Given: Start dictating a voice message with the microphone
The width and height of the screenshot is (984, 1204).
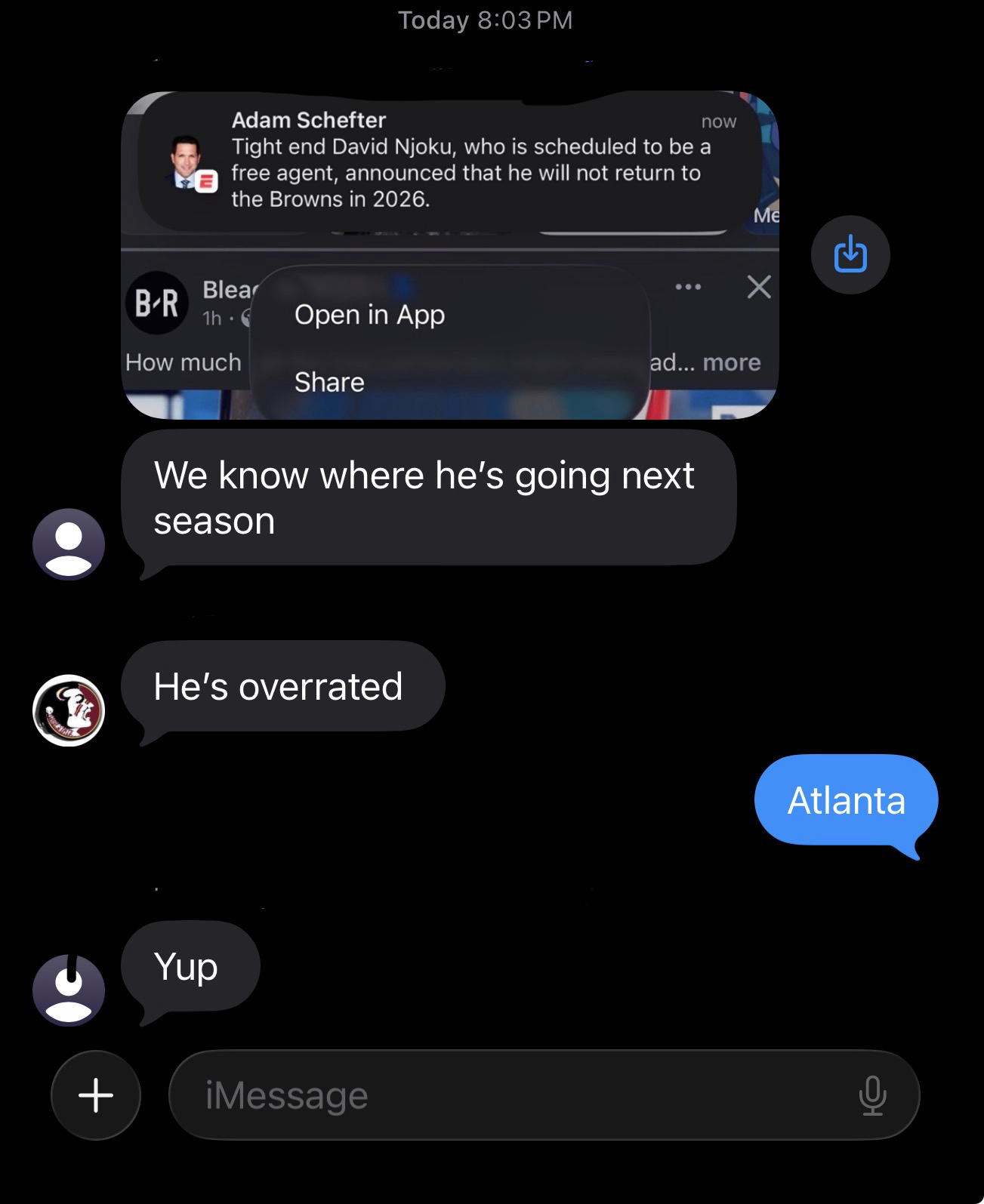Looking at the screenshot, I should [x=872, y=1095].
